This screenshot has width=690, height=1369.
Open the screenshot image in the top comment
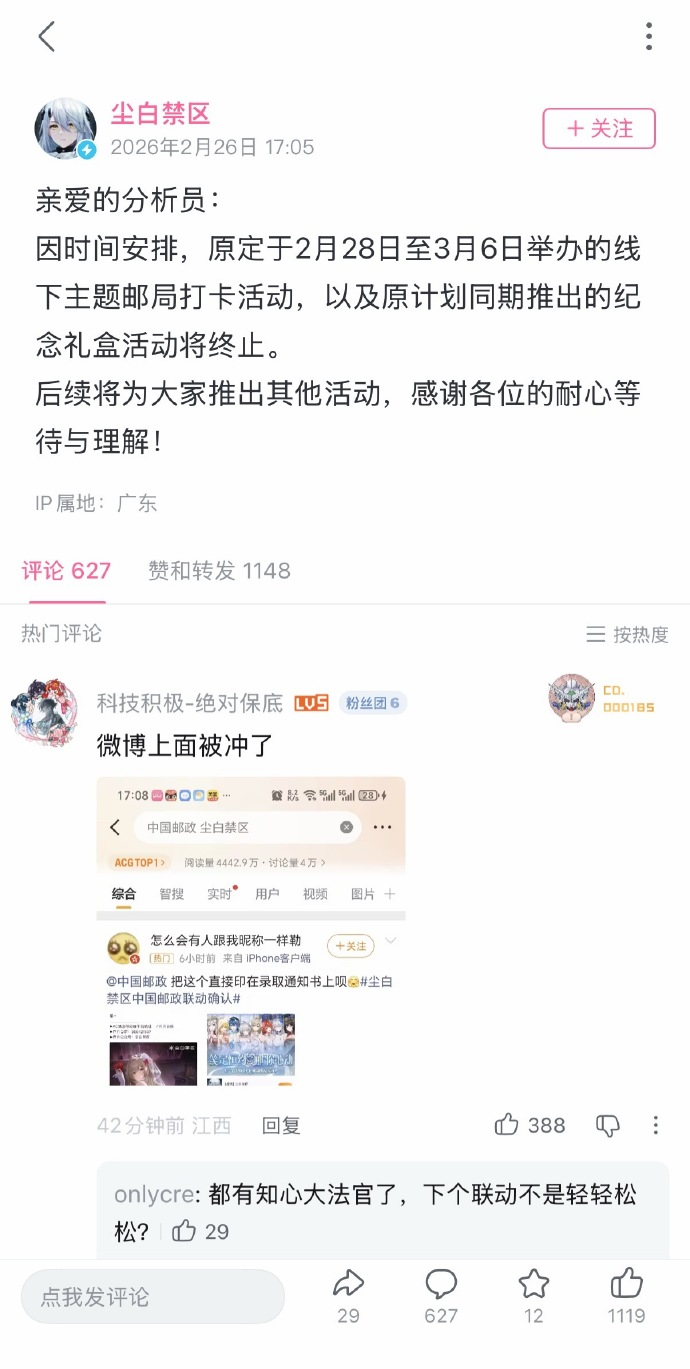251,932
